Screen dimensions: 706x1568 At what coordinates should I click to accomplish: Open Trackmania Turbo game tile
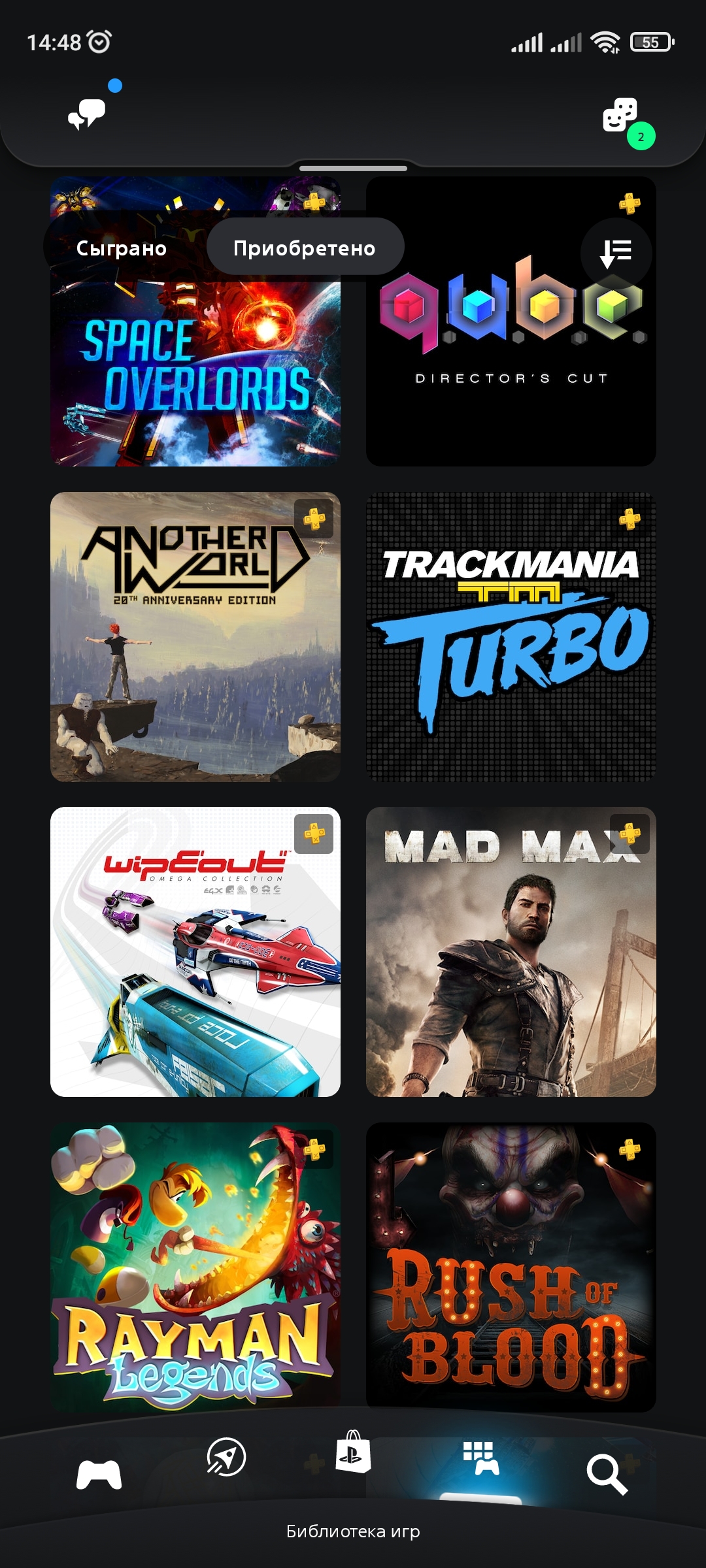click(511, 637)
